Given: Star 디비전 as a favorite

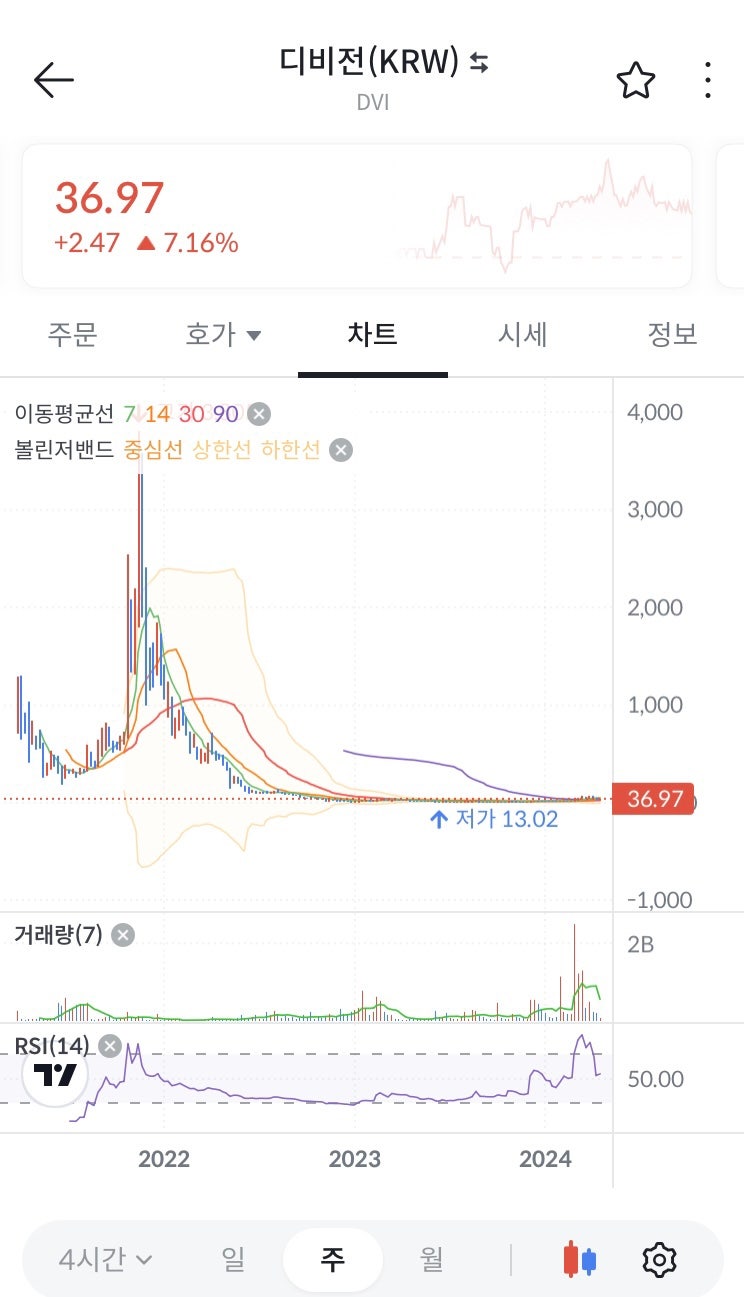Looking at the screenshot, I should [637, 79].
